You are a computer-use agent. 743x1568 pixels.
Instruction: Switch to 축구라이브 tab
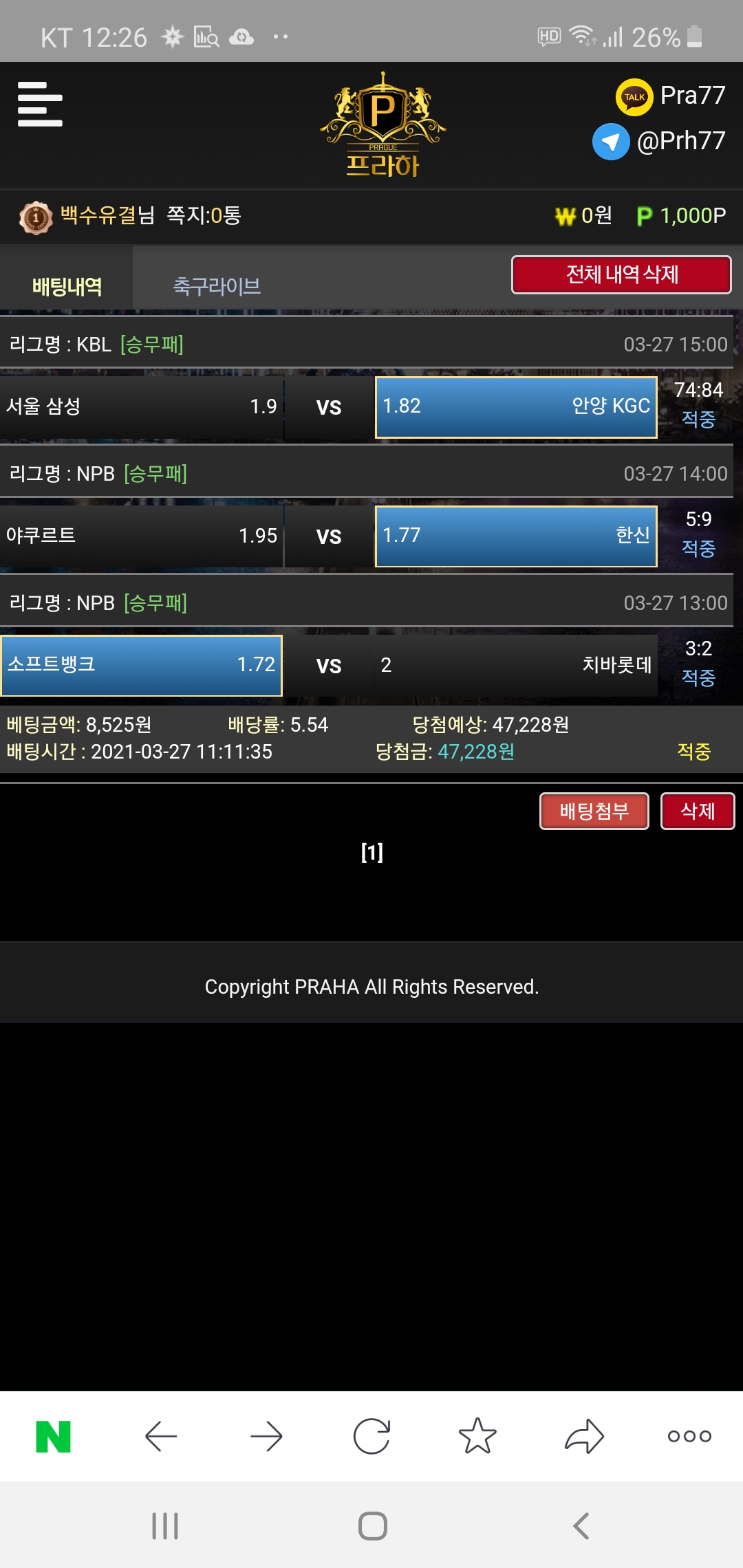pyautogui.click(x=217, y=286)
